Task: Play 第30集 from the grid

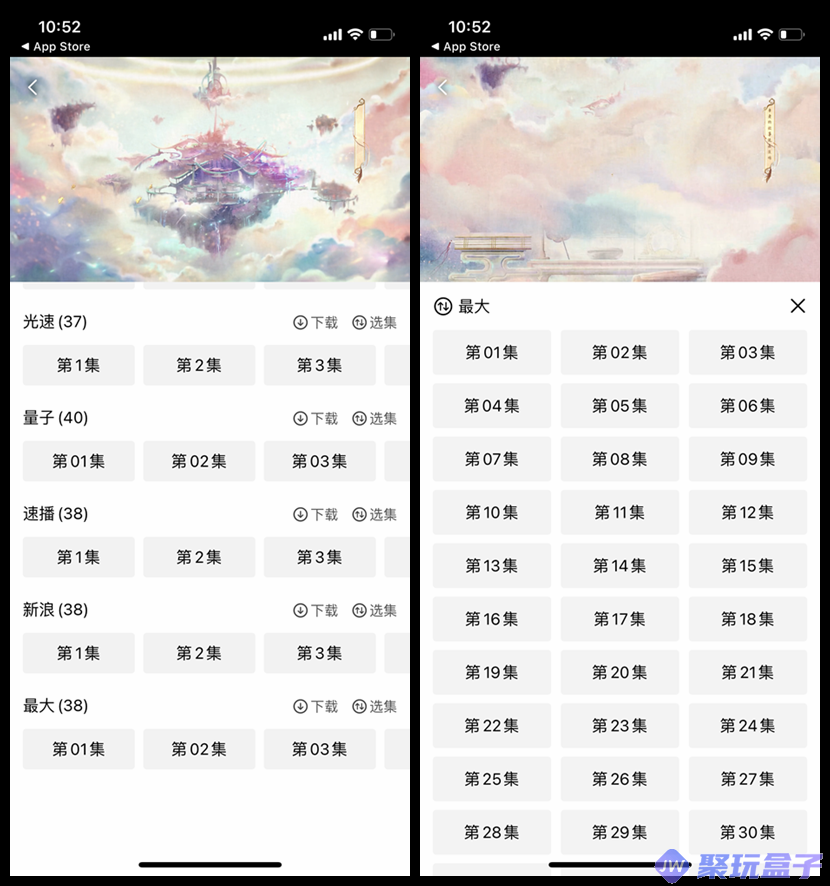Action: point(747,831)
